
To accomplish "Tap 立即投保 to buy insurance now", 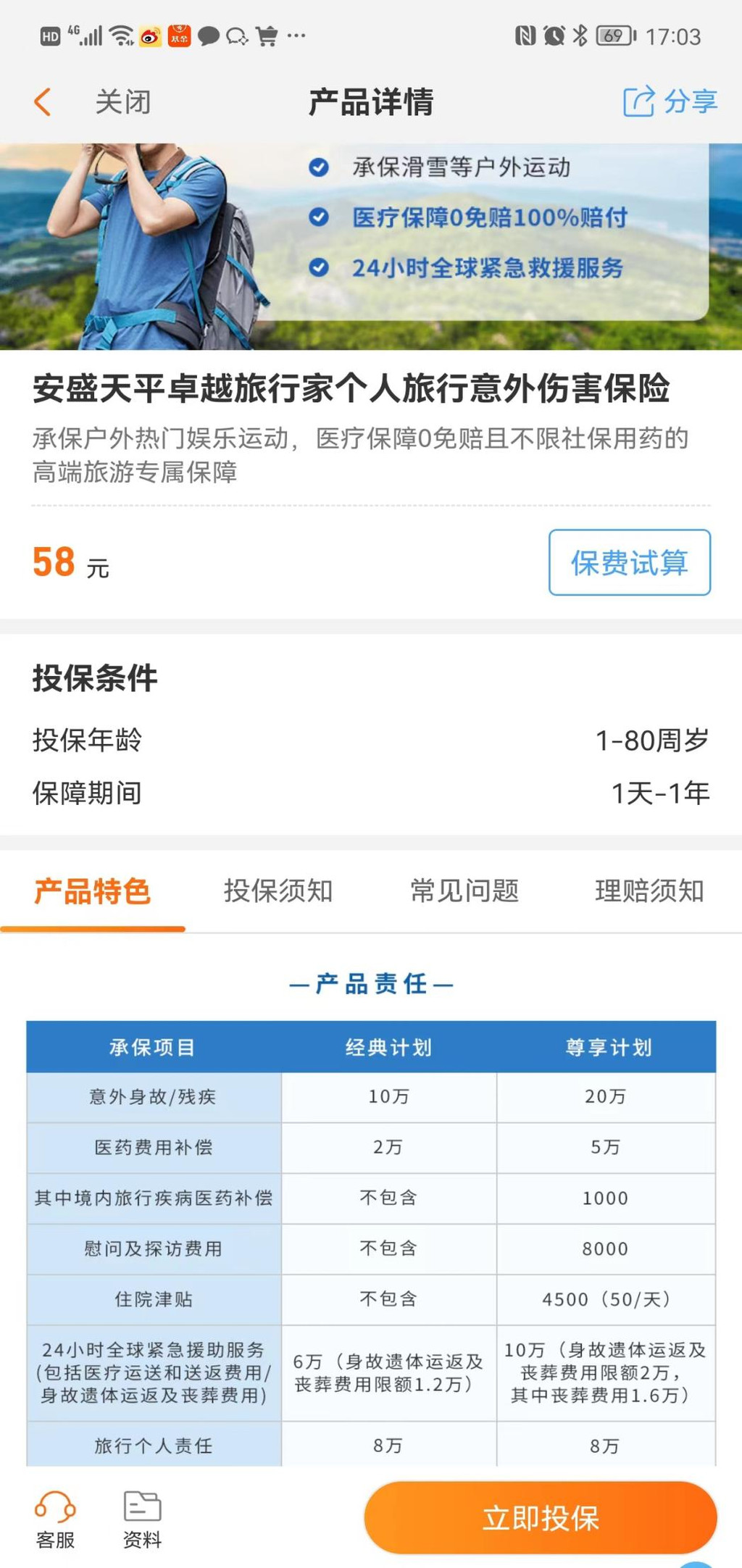I will pos(541,1517).
